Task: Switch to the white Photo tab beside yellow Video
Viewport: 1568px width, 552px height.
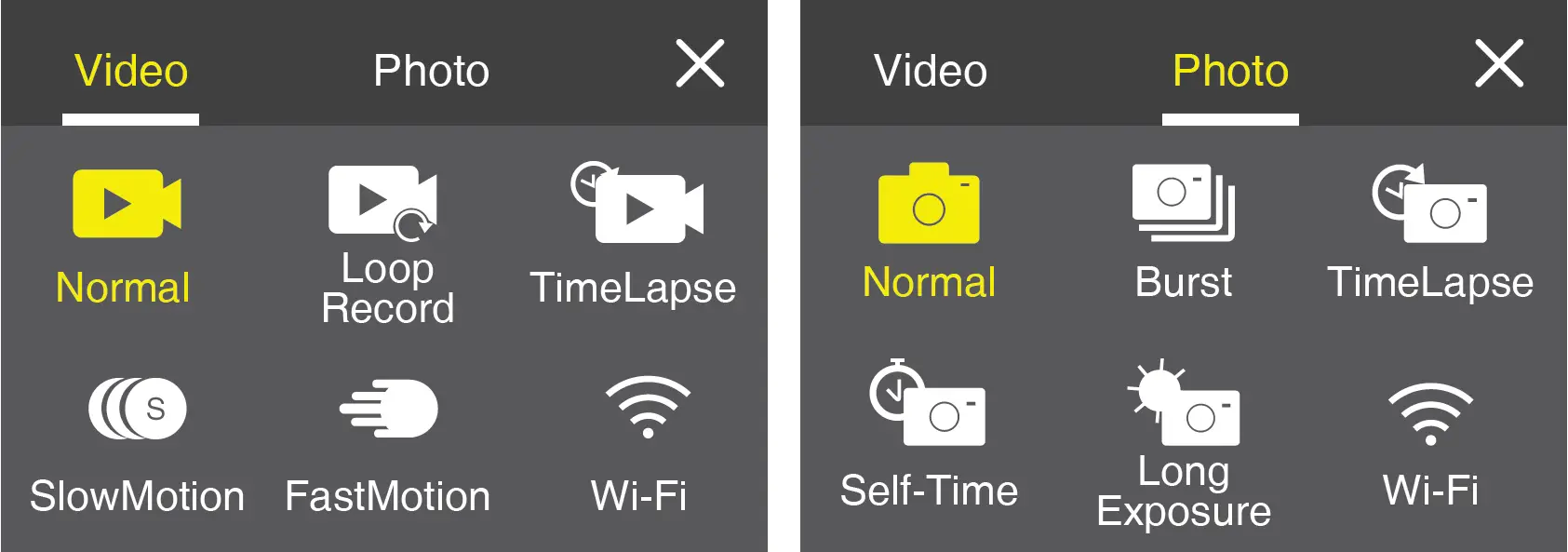Action: [431, 71]
